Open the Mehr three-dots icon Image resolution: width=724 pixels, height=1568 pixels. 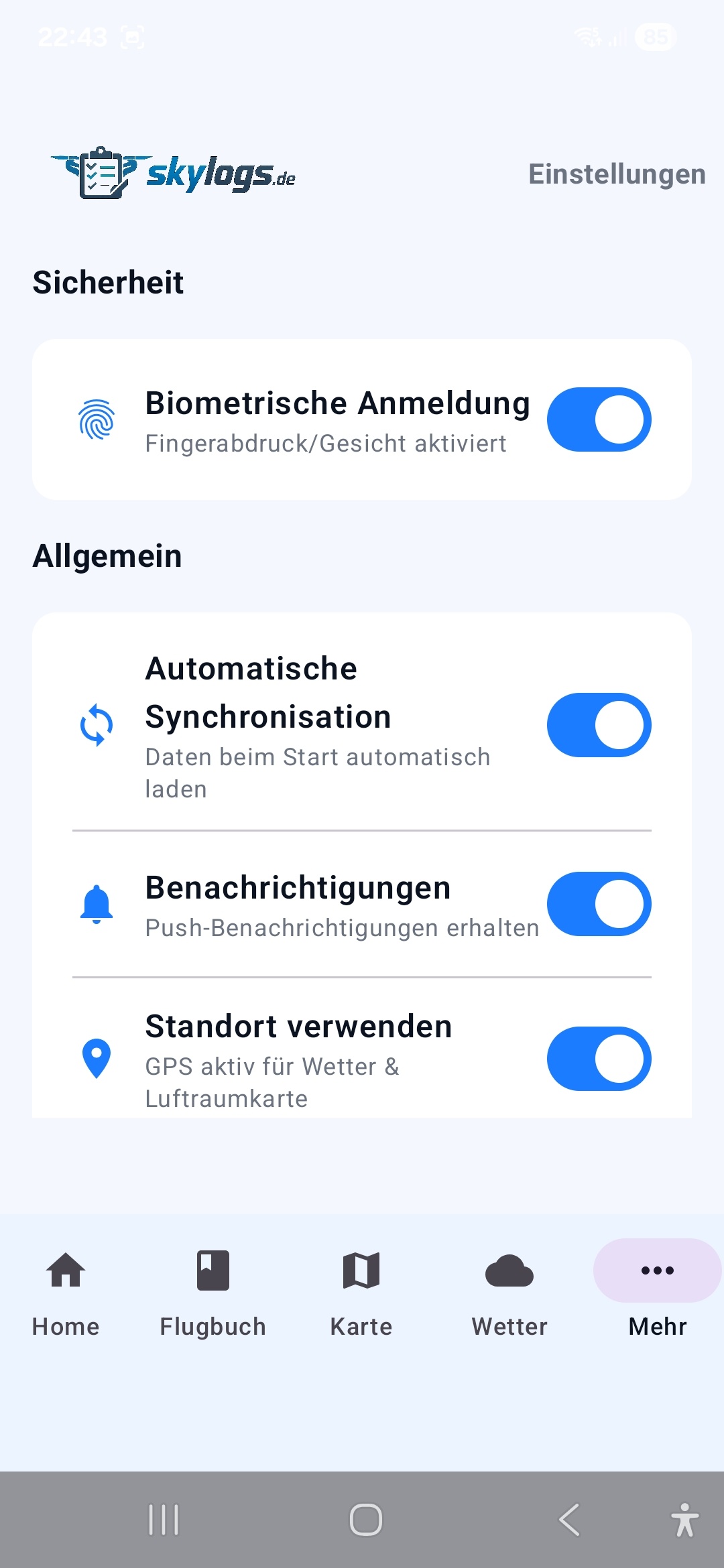click(656, 1268)
